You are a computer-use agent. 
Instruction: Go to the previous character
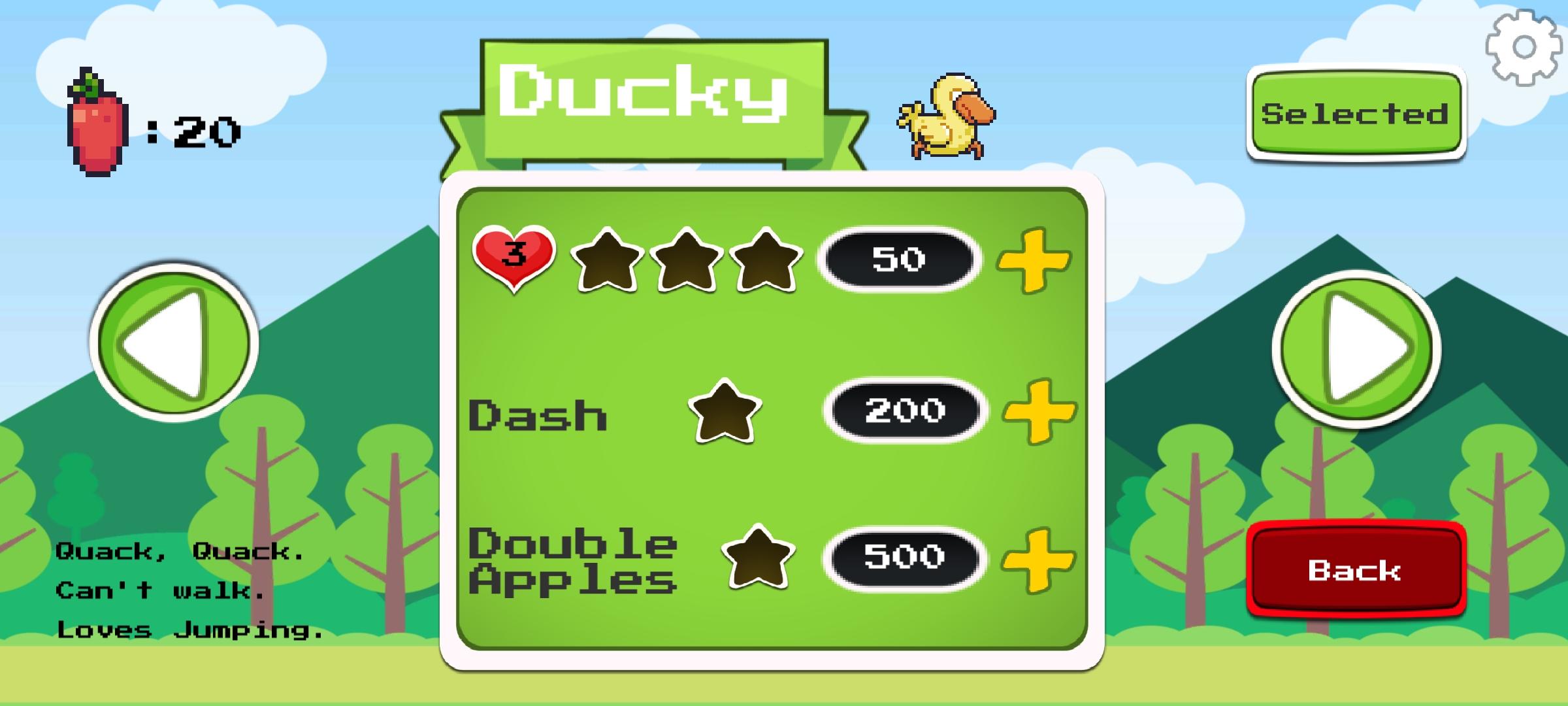pyautogui.click(x=173, y=343)
